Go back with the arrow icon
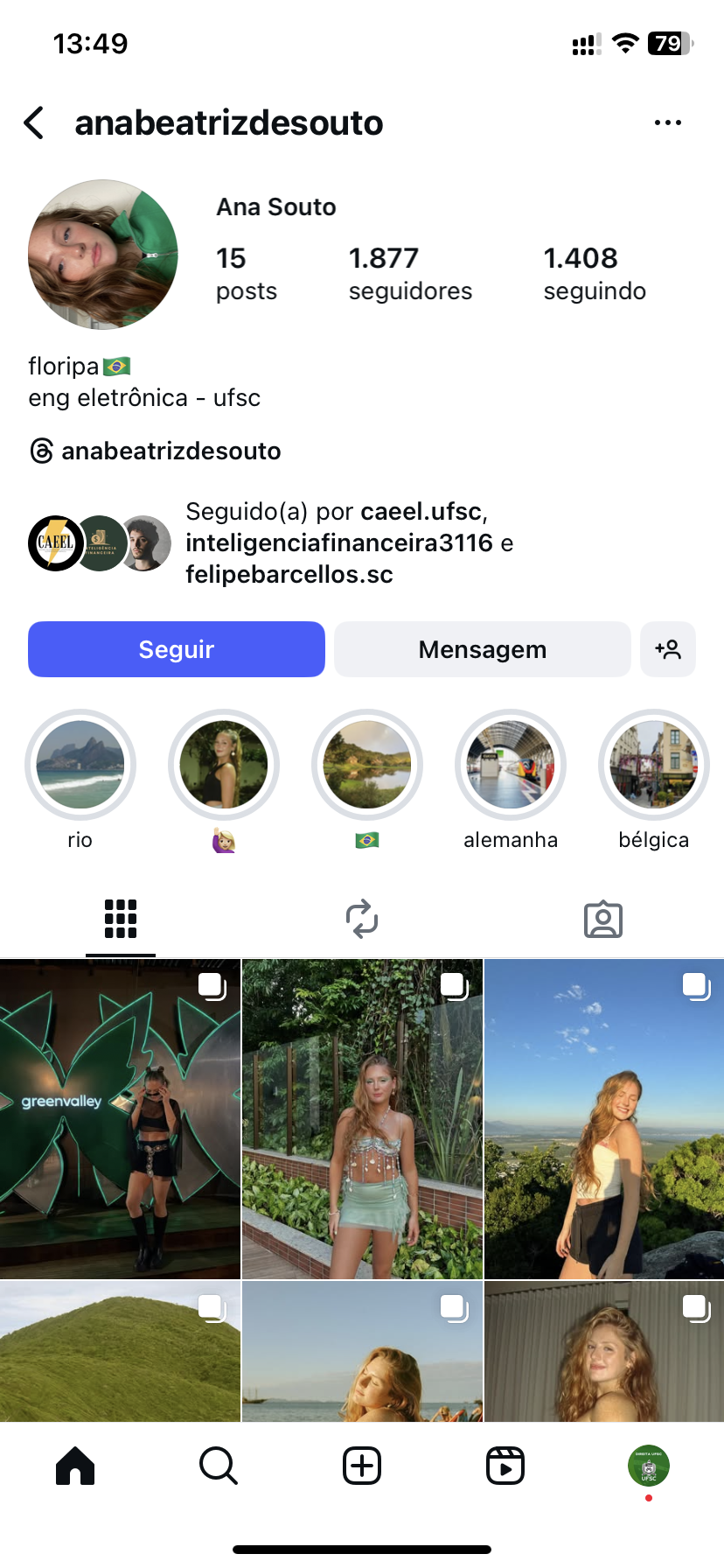The height and width of the screenshot is (1568, 724). [35, 123]
